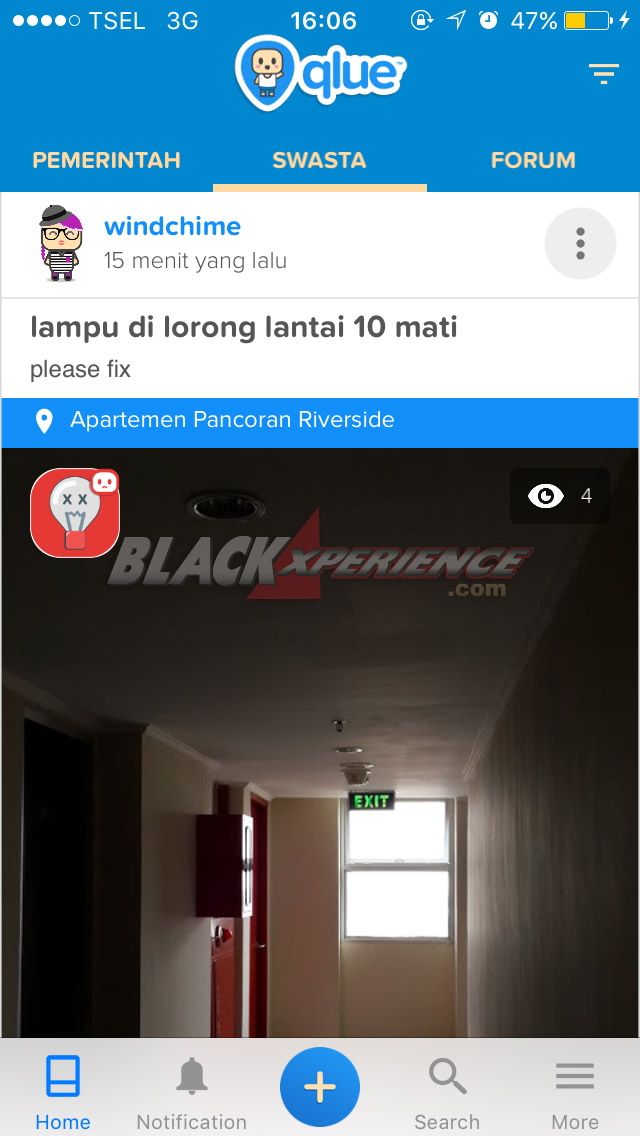The height and width of the screenshot is (1136, 640).
Task: Create a new report with the plus button
Action: point(320,1087)
